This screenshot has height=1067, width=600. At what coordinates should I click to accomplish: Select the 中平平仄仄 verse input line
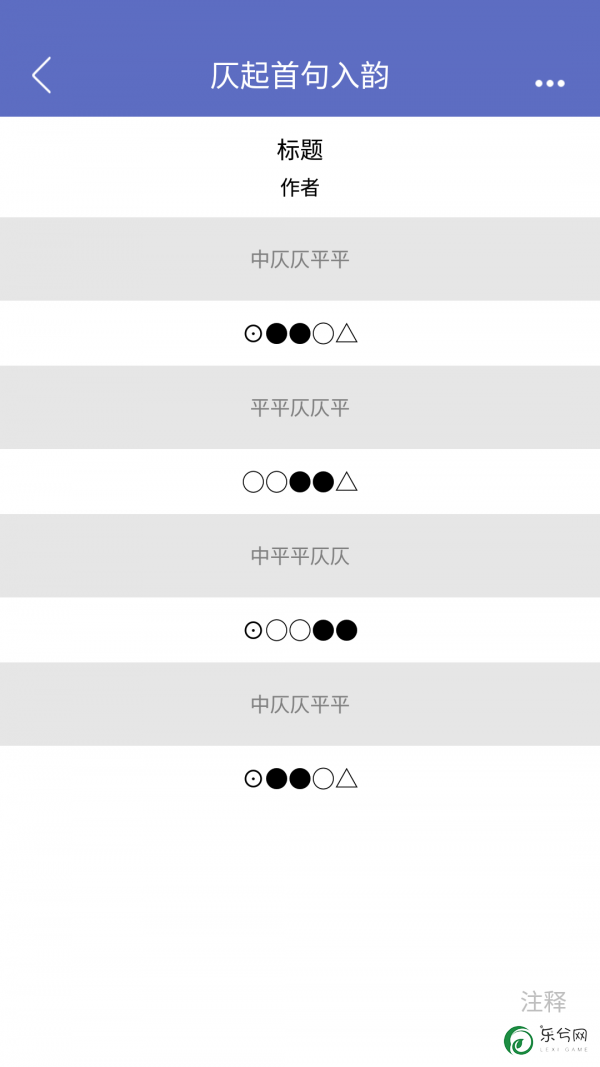[300, 556]
